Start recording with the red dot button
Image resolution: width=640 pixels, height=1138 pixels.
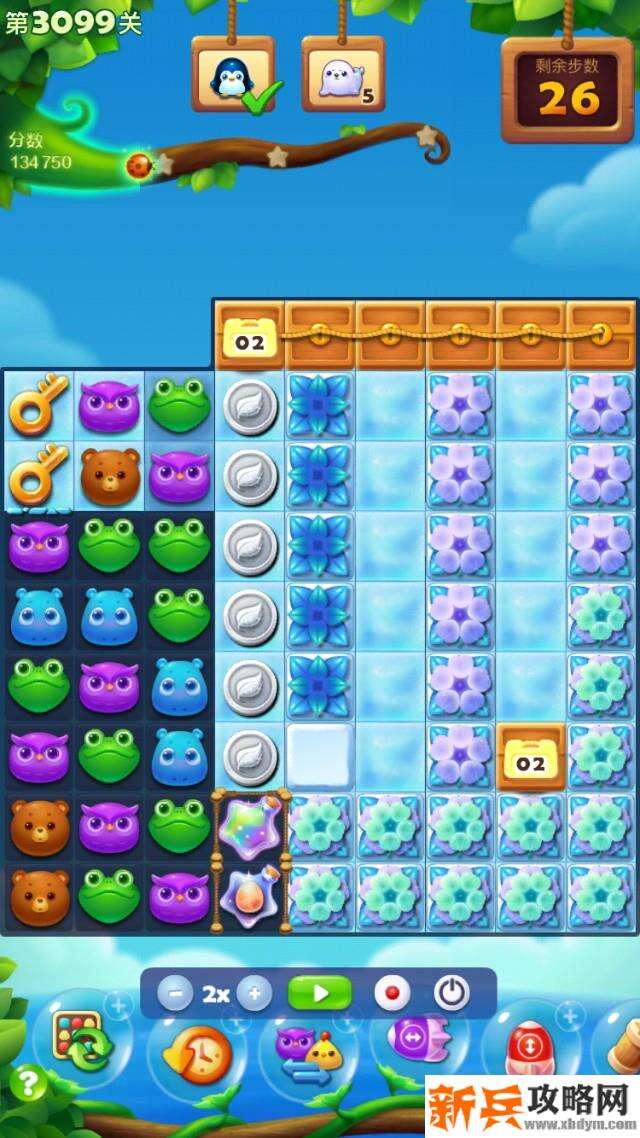point(392,994)
